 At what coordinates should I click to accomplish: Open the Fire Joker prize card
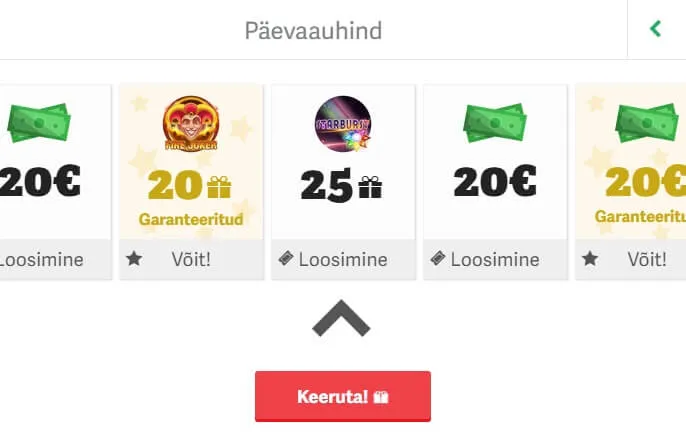tap(191, 165)
